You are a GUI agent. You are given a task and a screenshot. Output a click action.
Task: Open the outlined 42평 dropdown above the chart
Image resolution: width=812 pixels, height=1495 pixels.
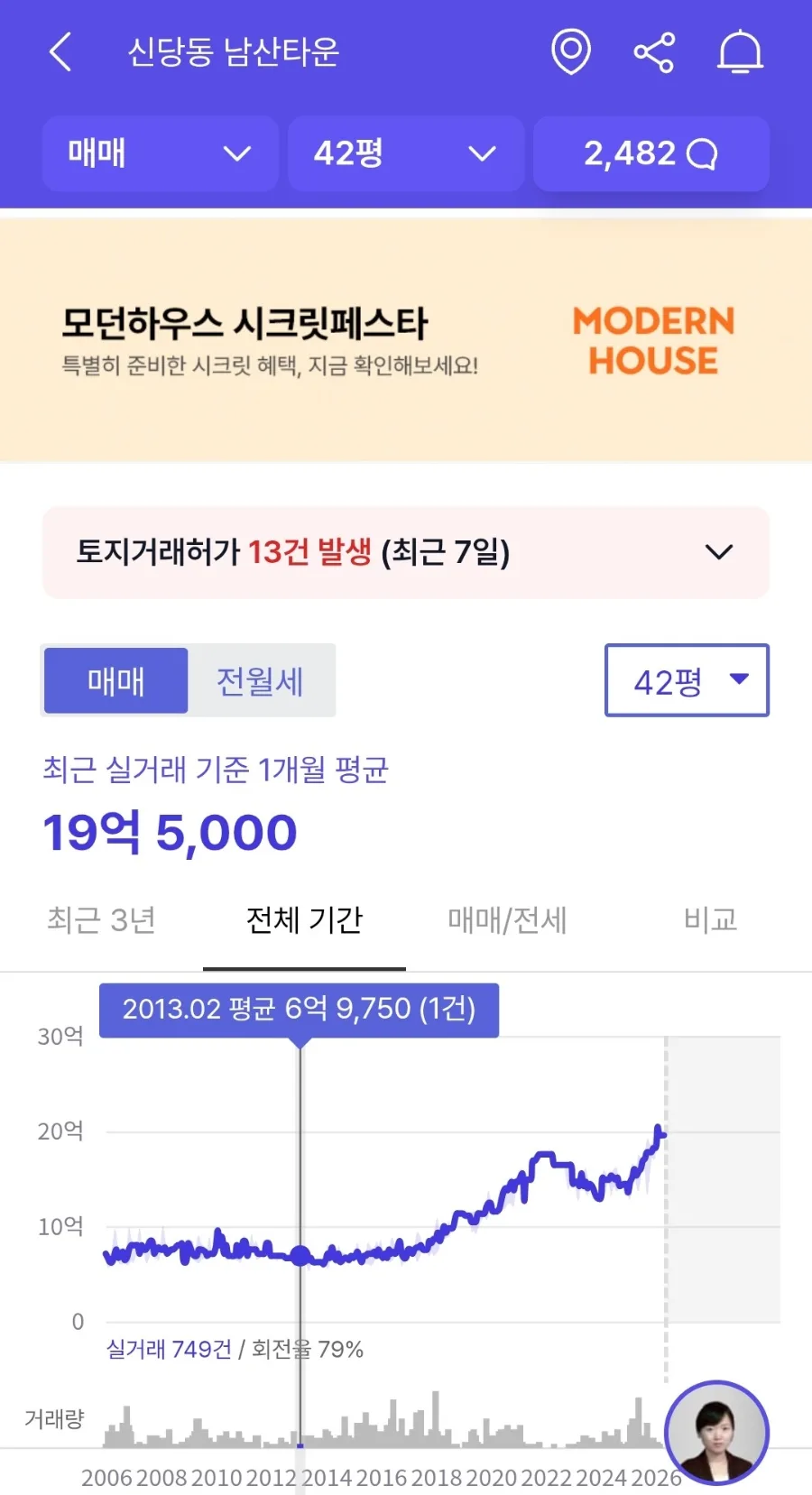(687, 680)
